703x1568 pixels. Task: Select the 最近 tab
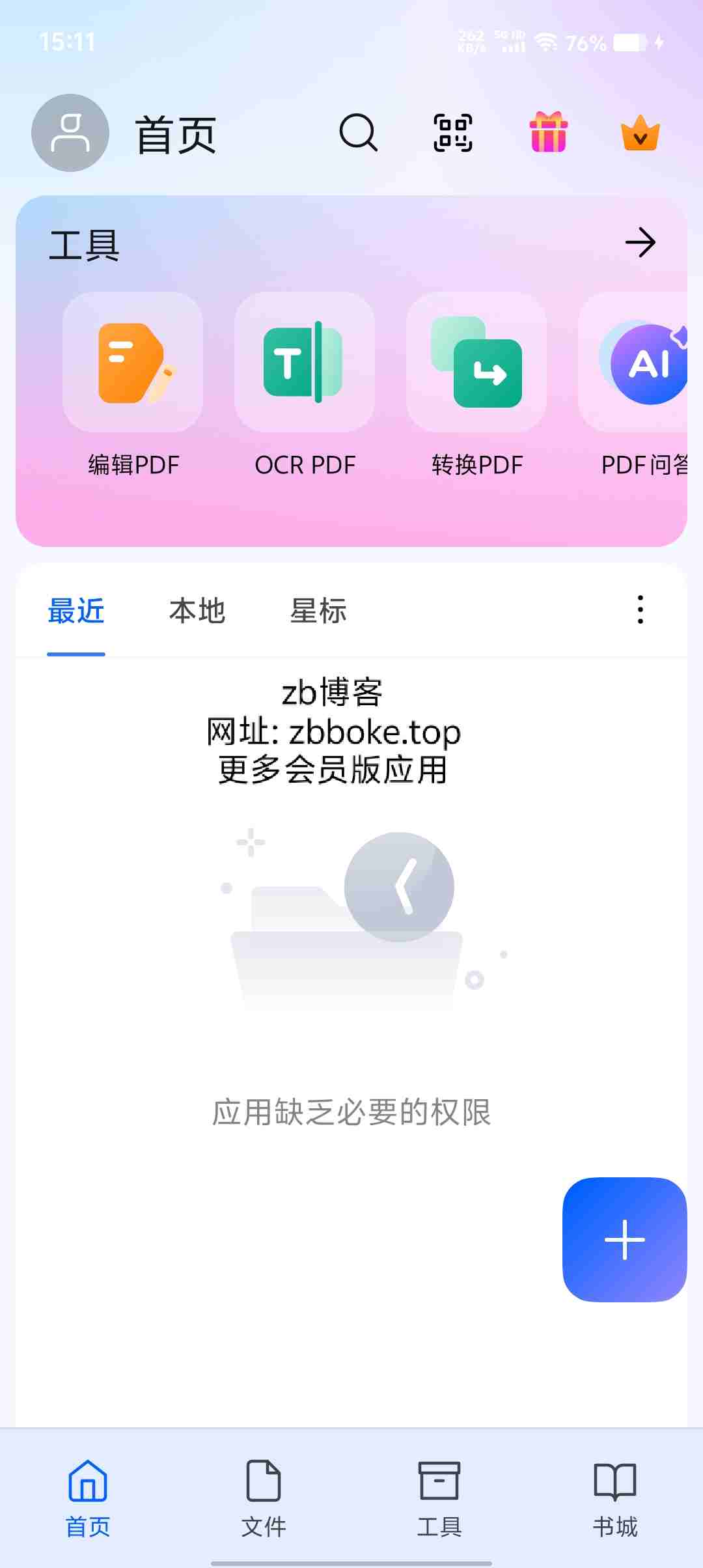tap(76, 611)
